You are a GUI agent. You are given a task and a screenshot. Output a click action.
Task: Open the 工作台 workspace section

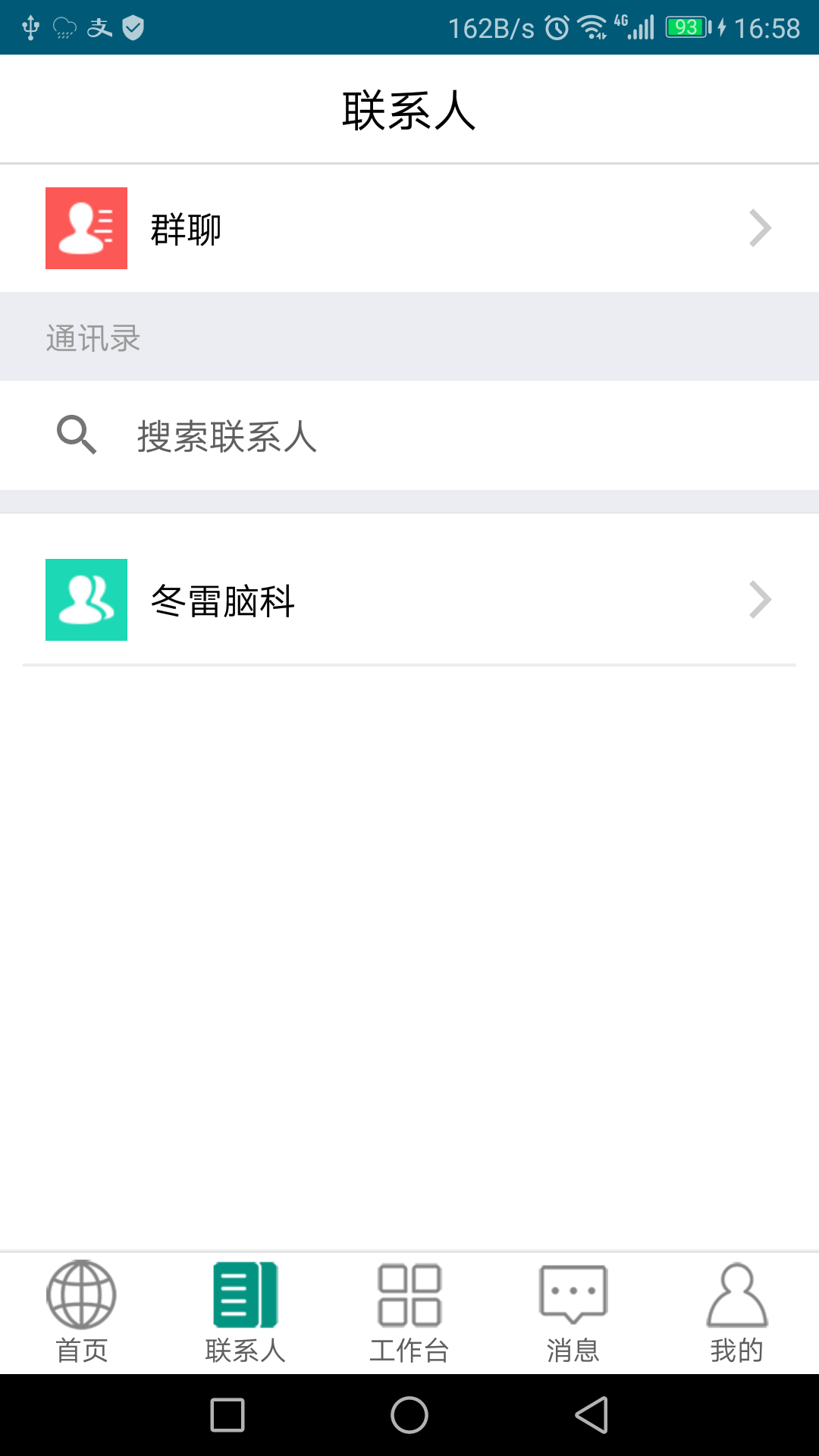click(409, 1312)
